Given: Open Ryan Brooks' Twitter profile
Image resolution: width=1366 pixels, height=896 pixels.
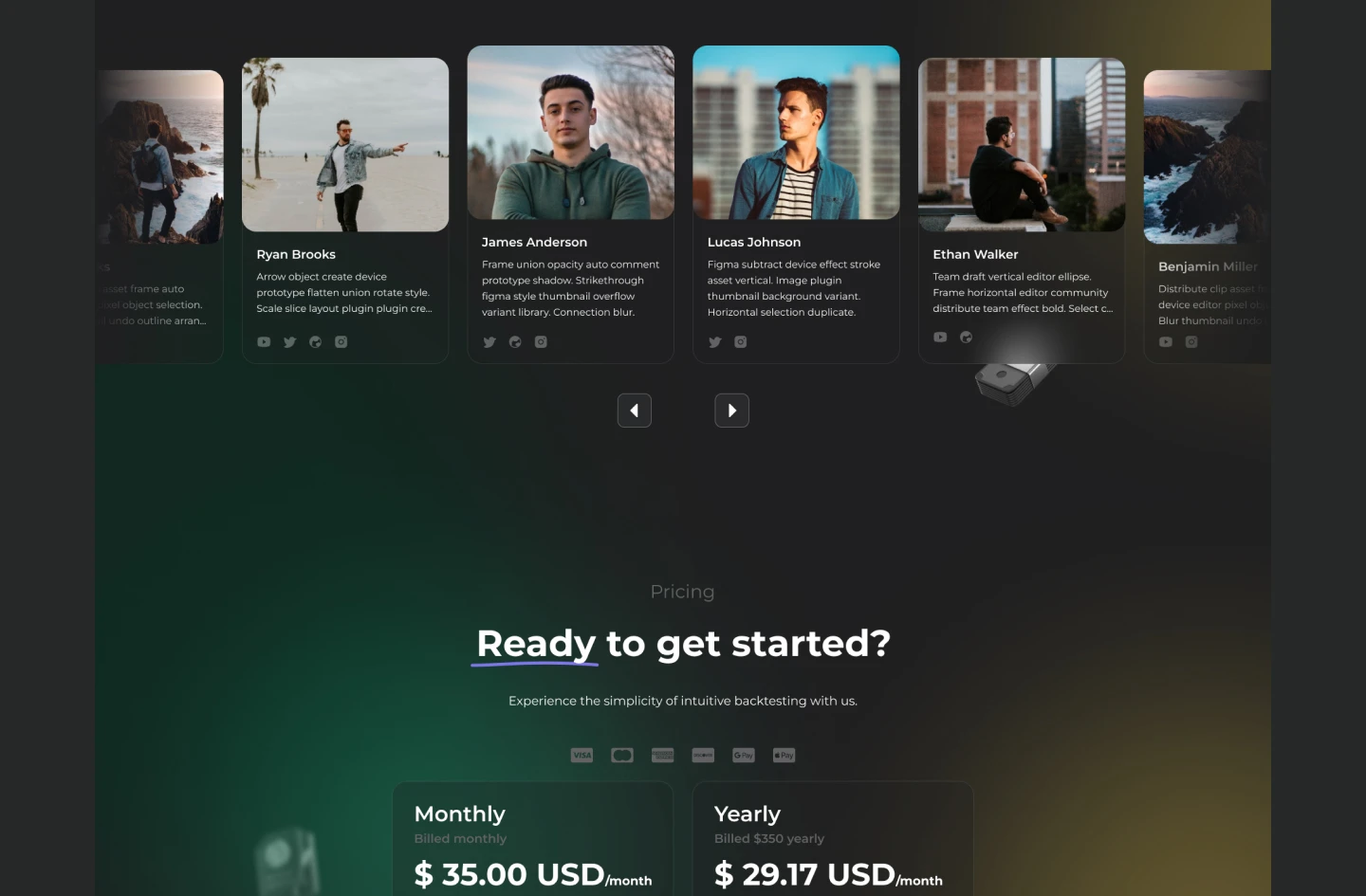Looking at the screenshot, I should tap(289, 342).
